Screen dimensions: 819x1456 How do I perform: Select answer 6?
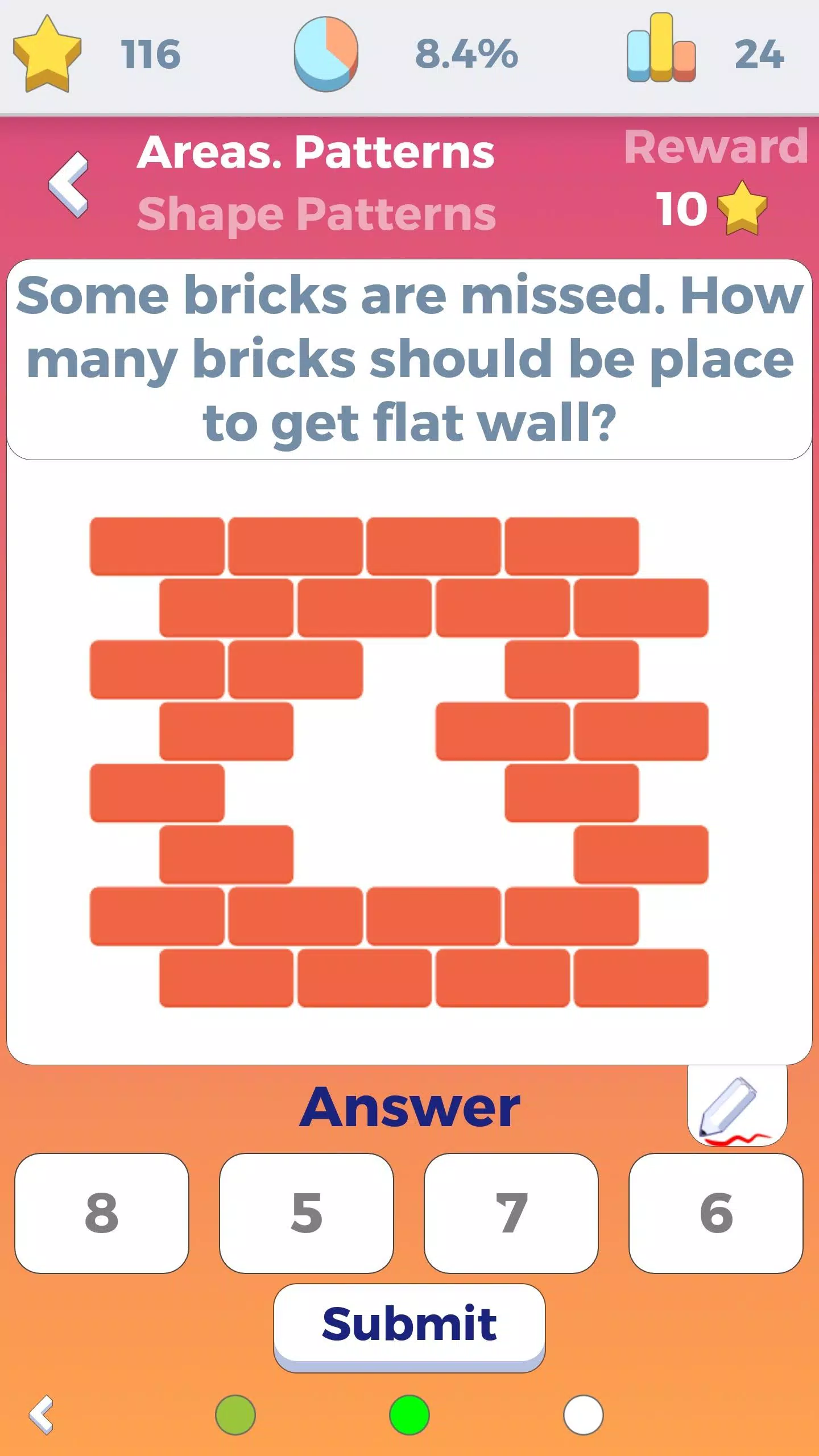[x=715, y=1214]
